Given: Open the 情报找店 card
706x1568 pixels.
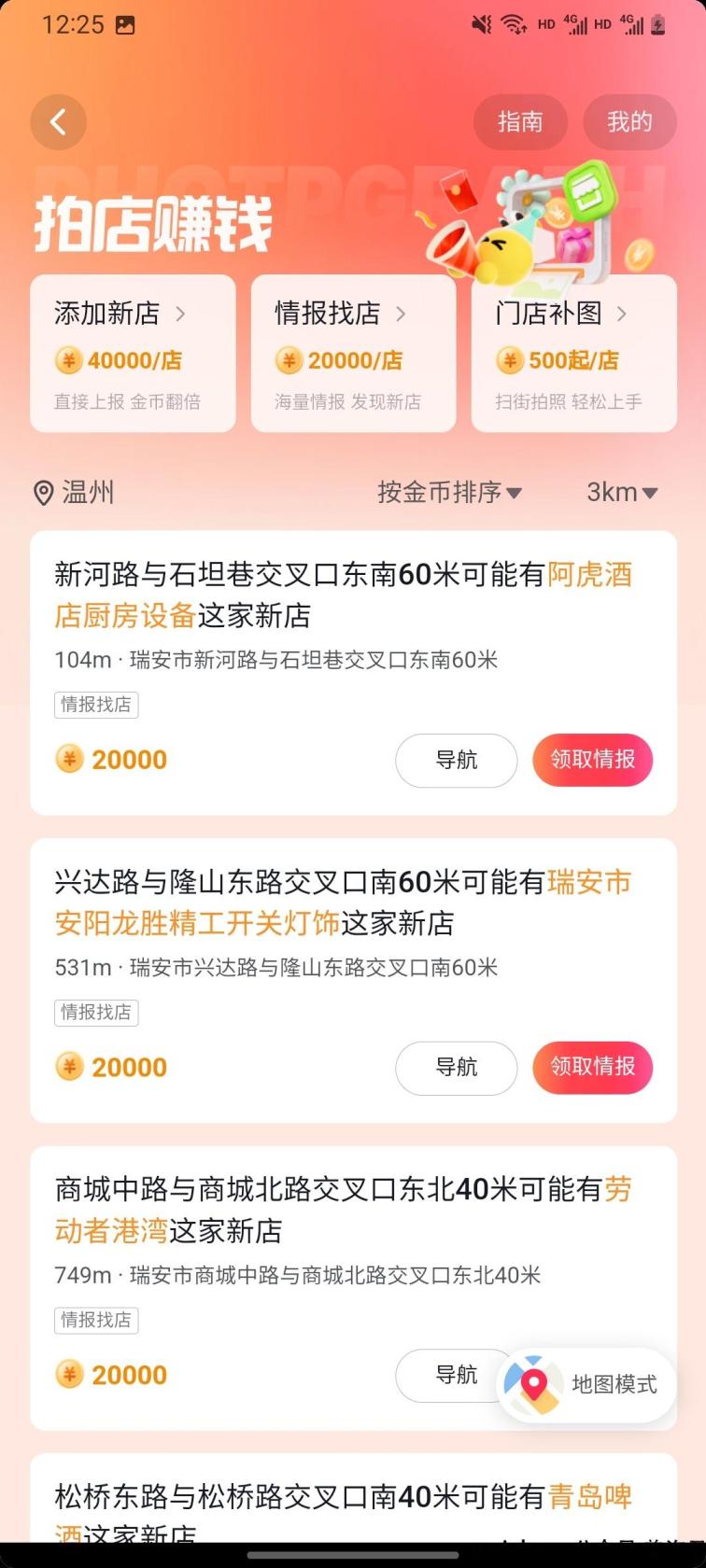Looking at the screenshot, I should coord(353,354).
